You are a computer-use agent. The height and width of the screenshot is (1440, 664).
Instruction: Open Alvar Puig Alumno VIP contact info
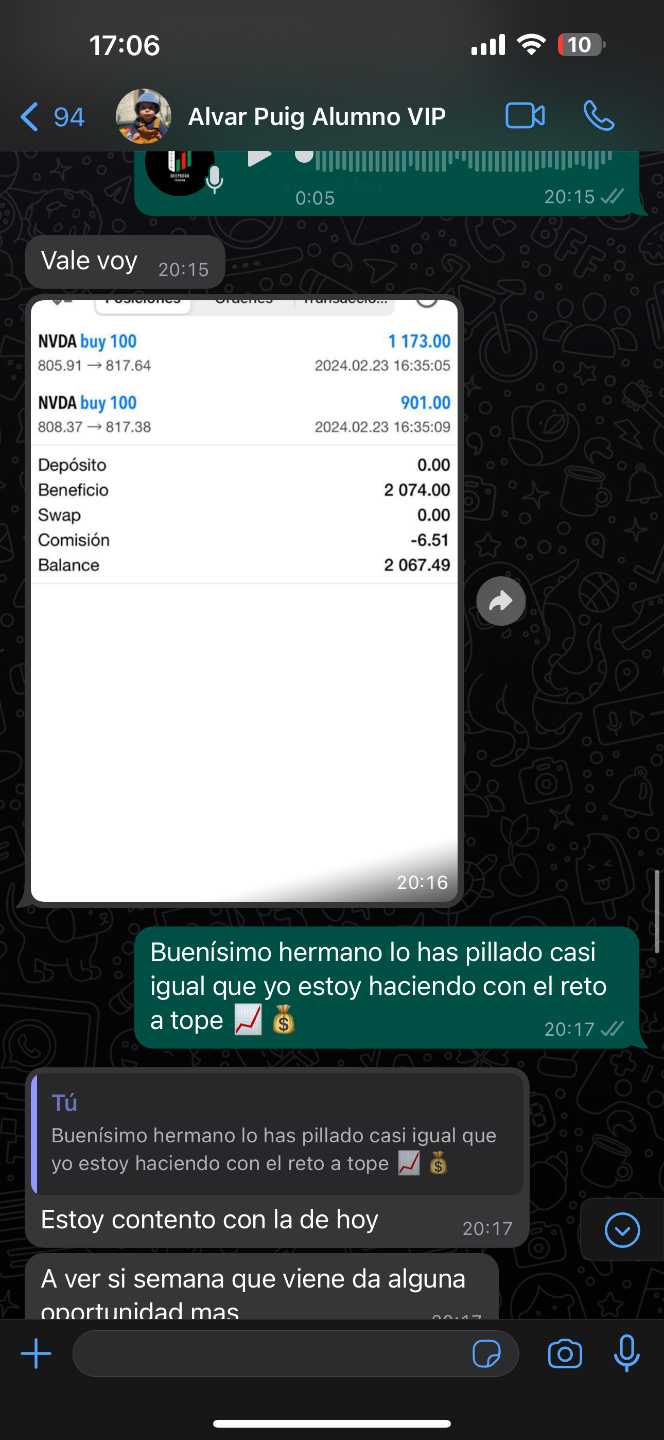click(316, 117)
